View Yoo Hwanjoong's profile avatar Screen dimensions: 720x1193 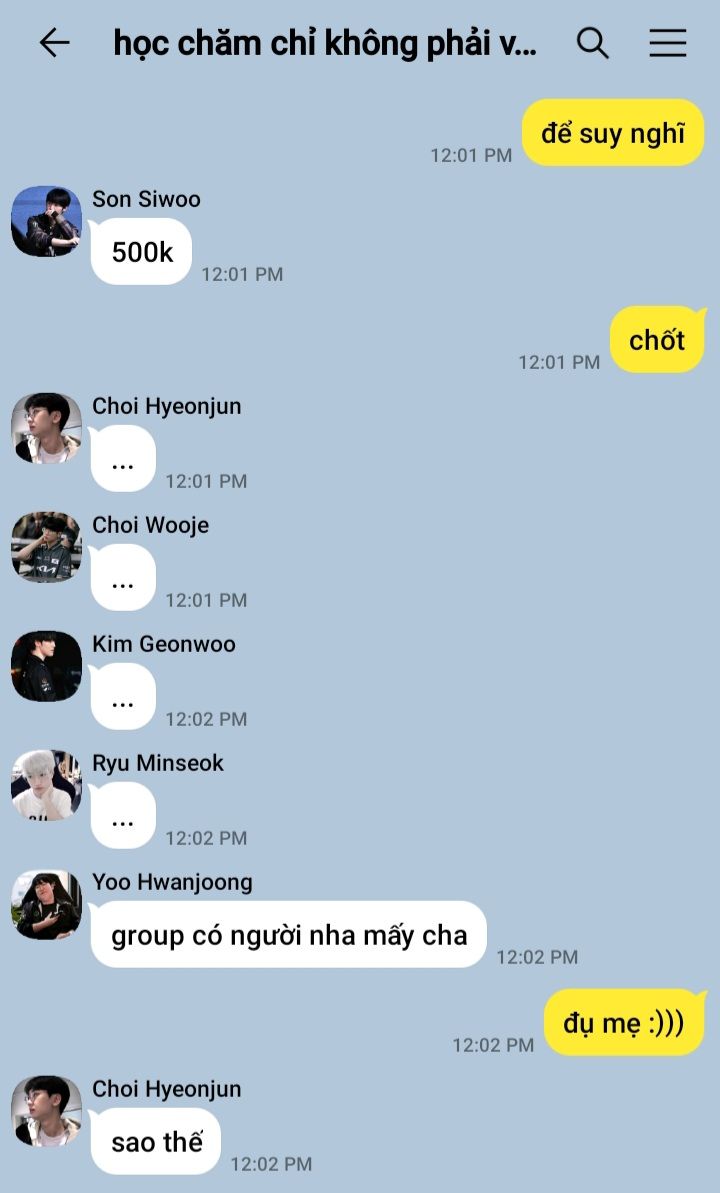(x=46, y=904)
